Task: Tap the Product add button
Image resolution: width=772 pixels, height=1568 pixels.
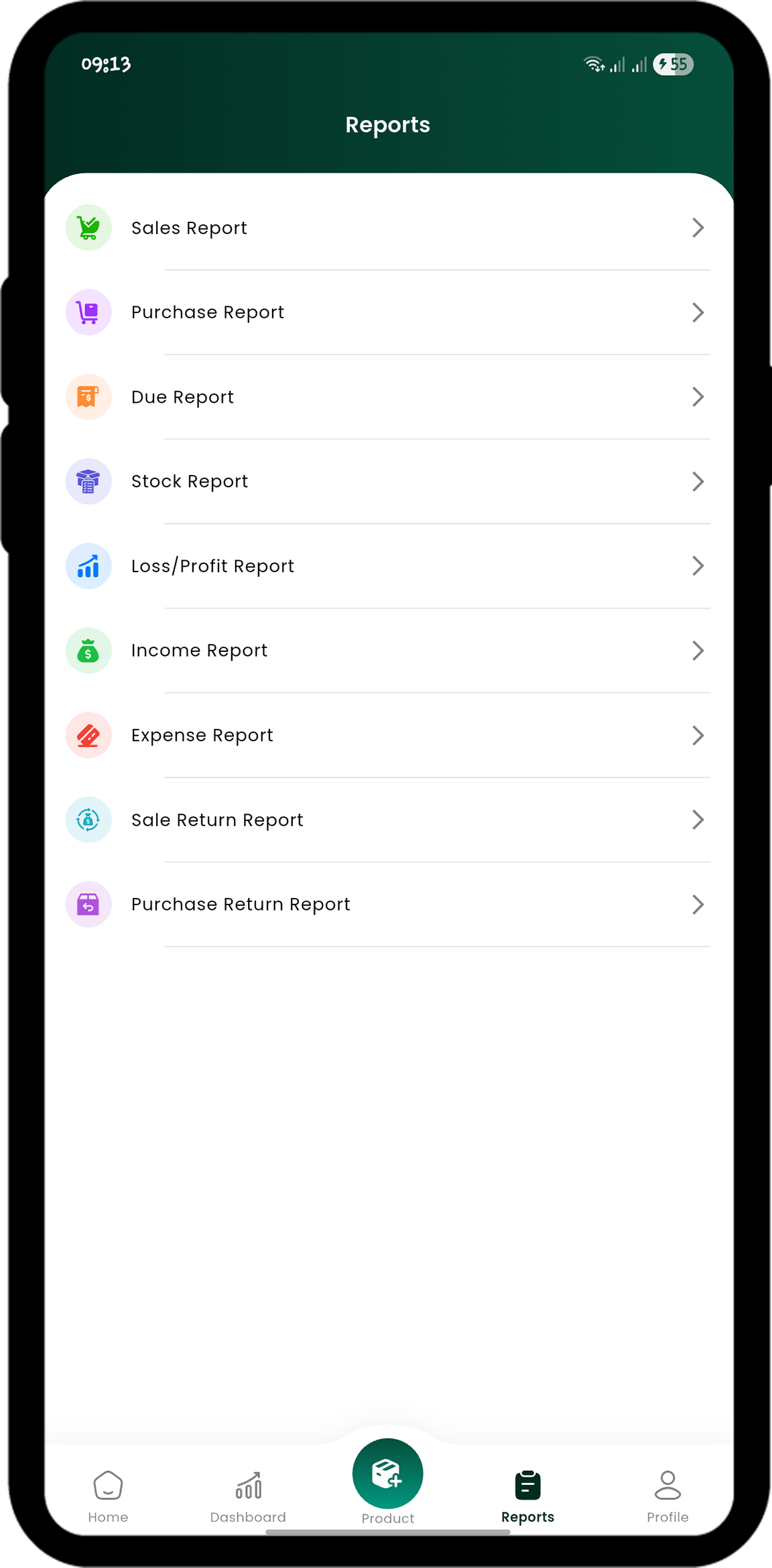Action: [x=387, y=1474]
